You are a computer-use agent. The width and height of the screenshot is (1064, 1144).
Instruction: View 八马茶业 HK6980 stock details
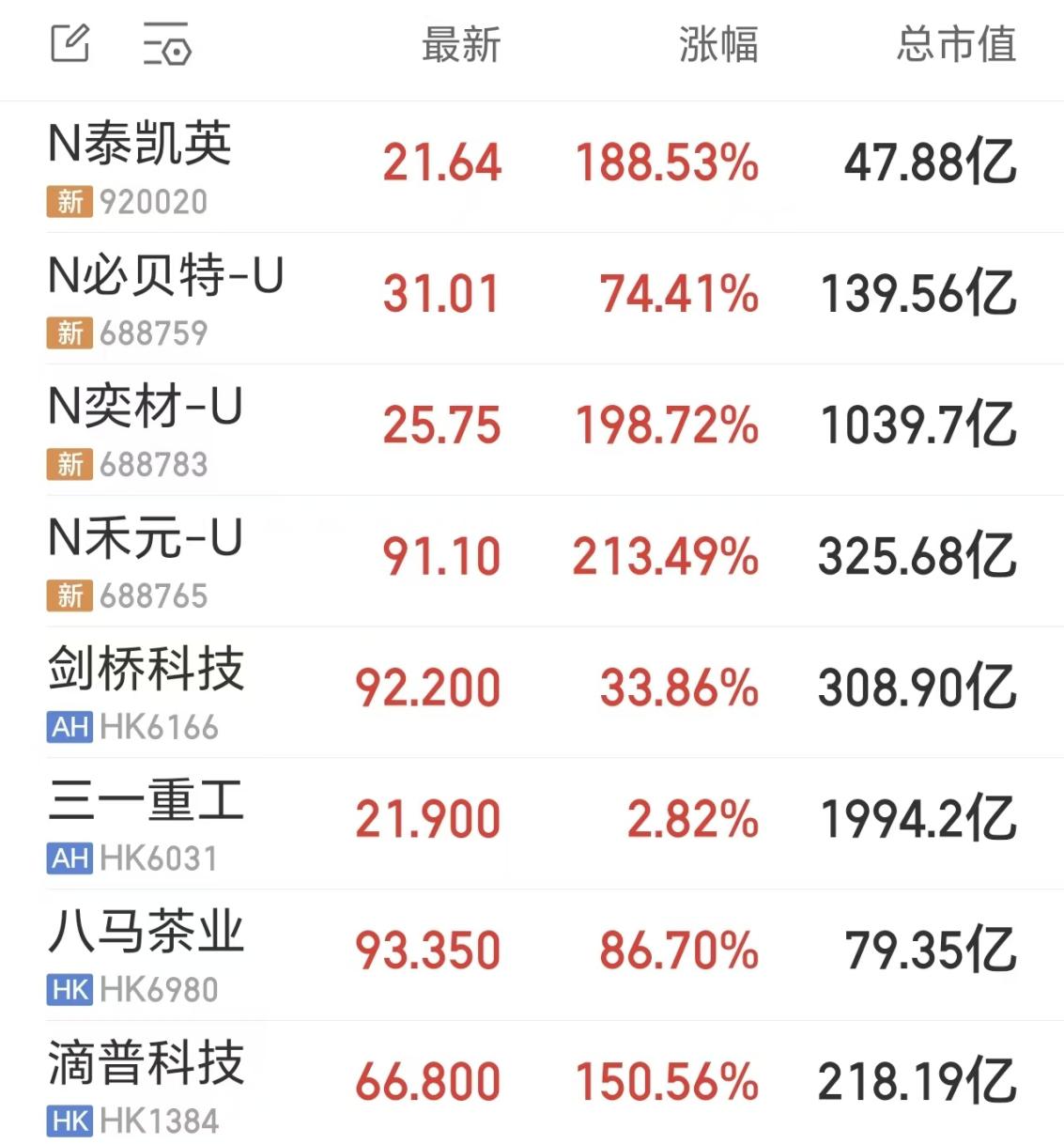[x=532, y=956]
